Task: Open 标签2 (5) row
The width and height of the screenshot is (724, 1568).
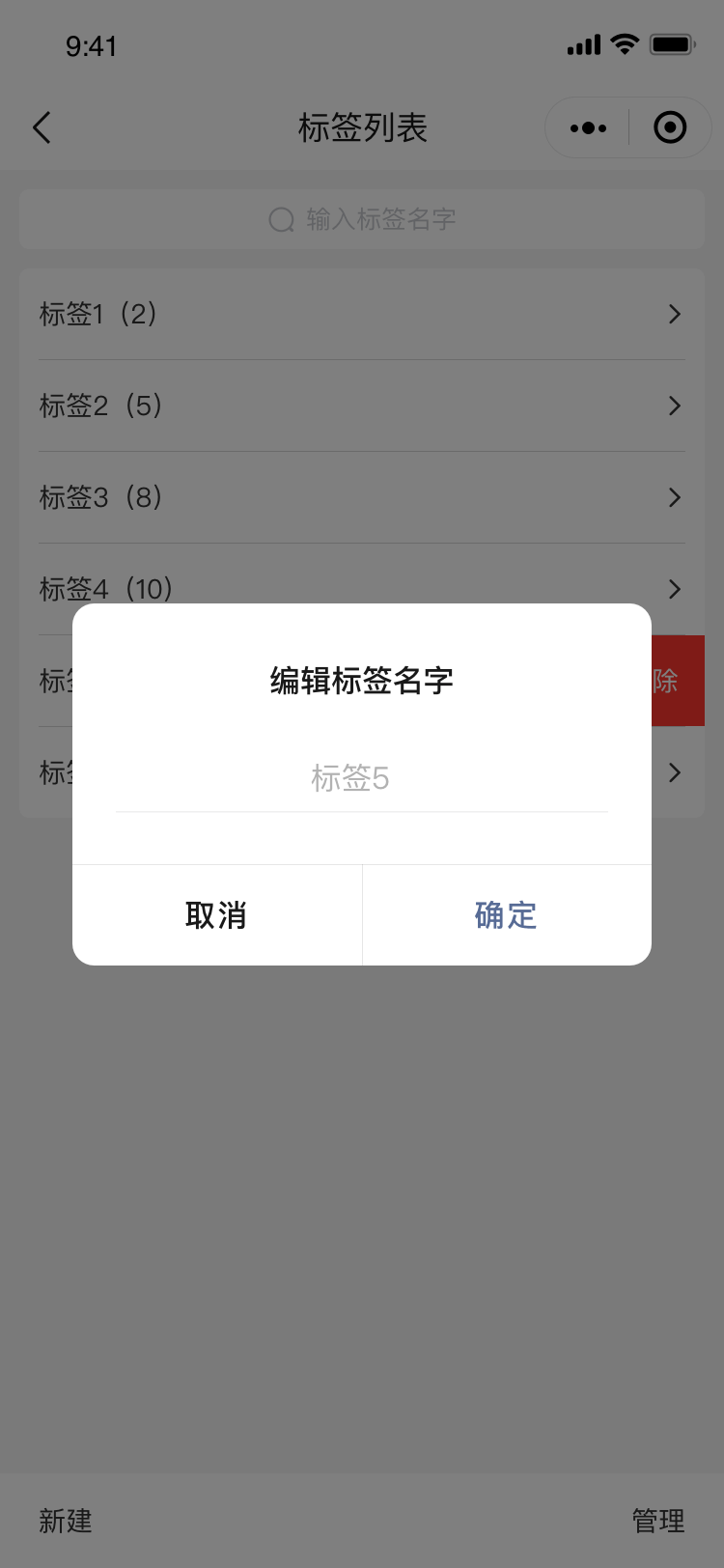Action: 362,406
